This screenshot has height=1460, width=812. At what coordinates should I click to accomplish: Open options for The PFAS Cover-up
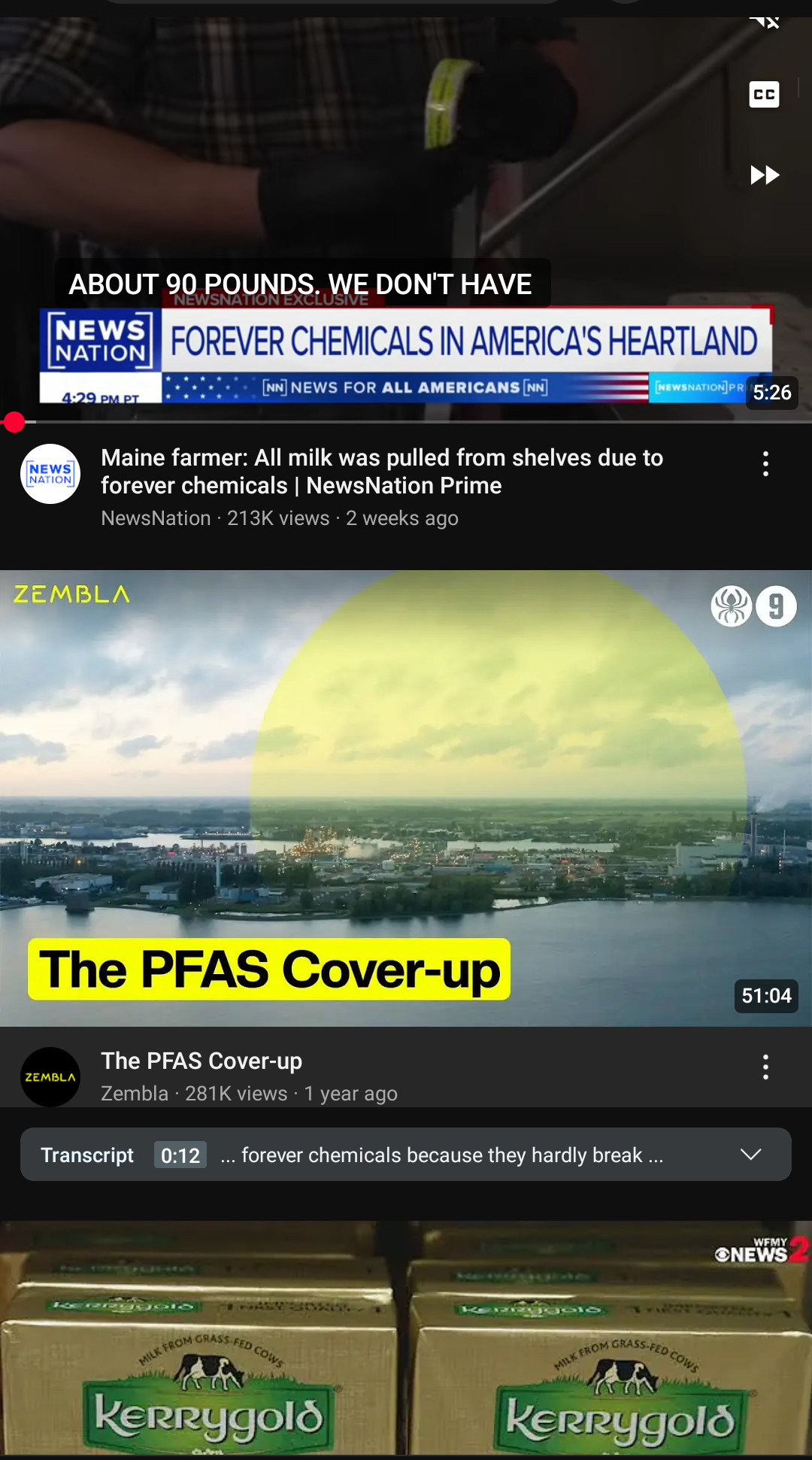coord(765,1067)
